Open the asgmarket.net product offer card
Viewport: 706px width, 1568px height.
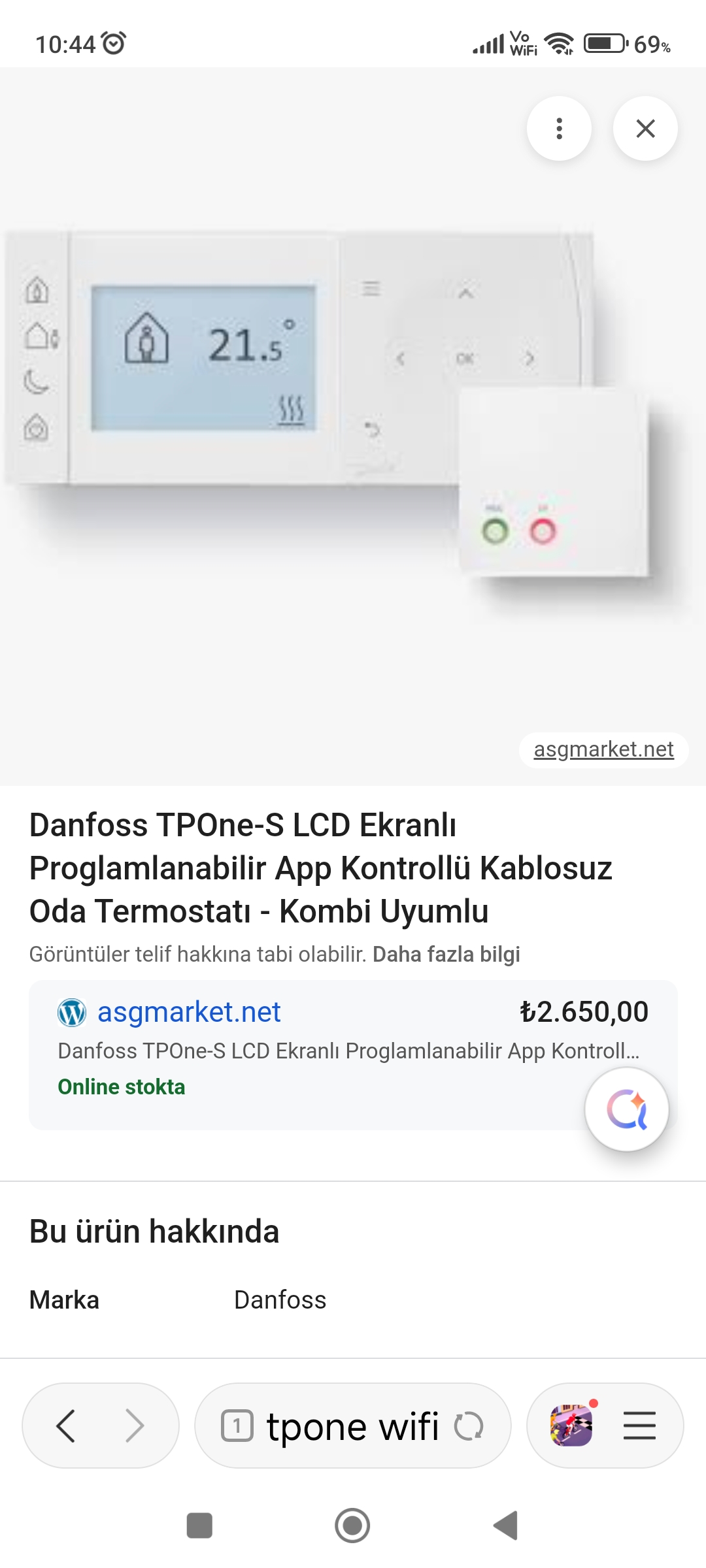pyautogui.click(x=314, y=1051)
